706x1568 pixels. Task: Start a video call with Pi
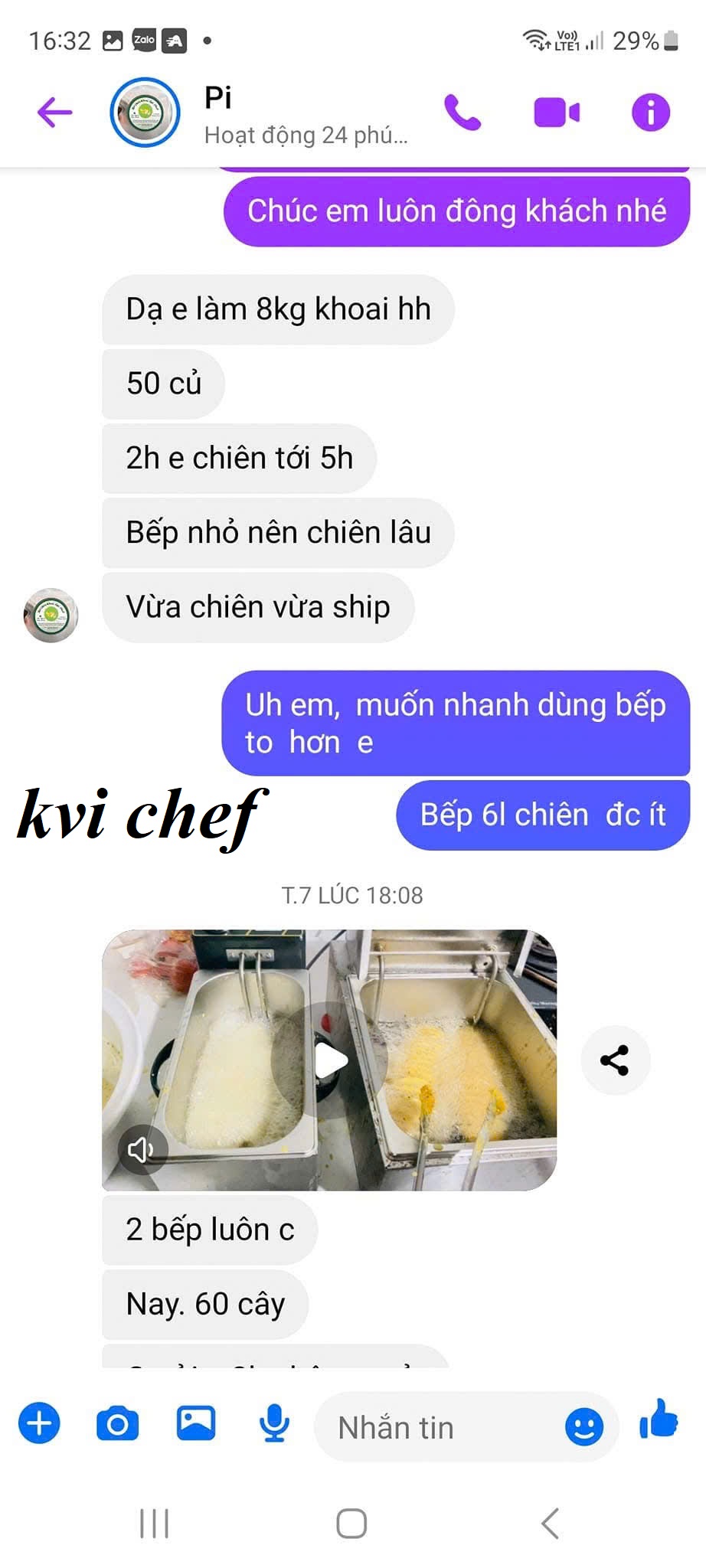coord(557,113)
